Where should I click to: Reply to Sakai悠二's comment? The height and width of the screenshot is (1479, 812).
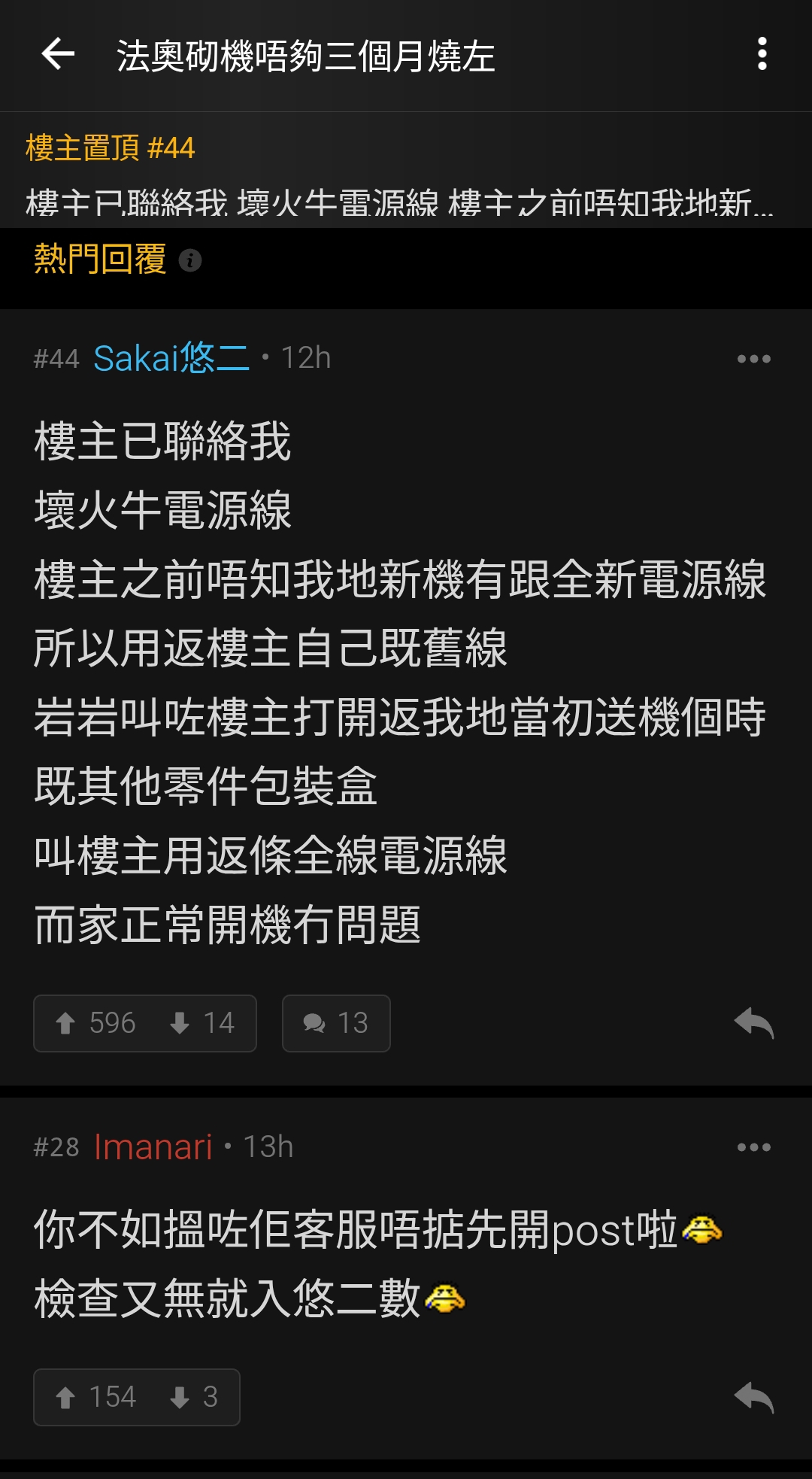753,1023
